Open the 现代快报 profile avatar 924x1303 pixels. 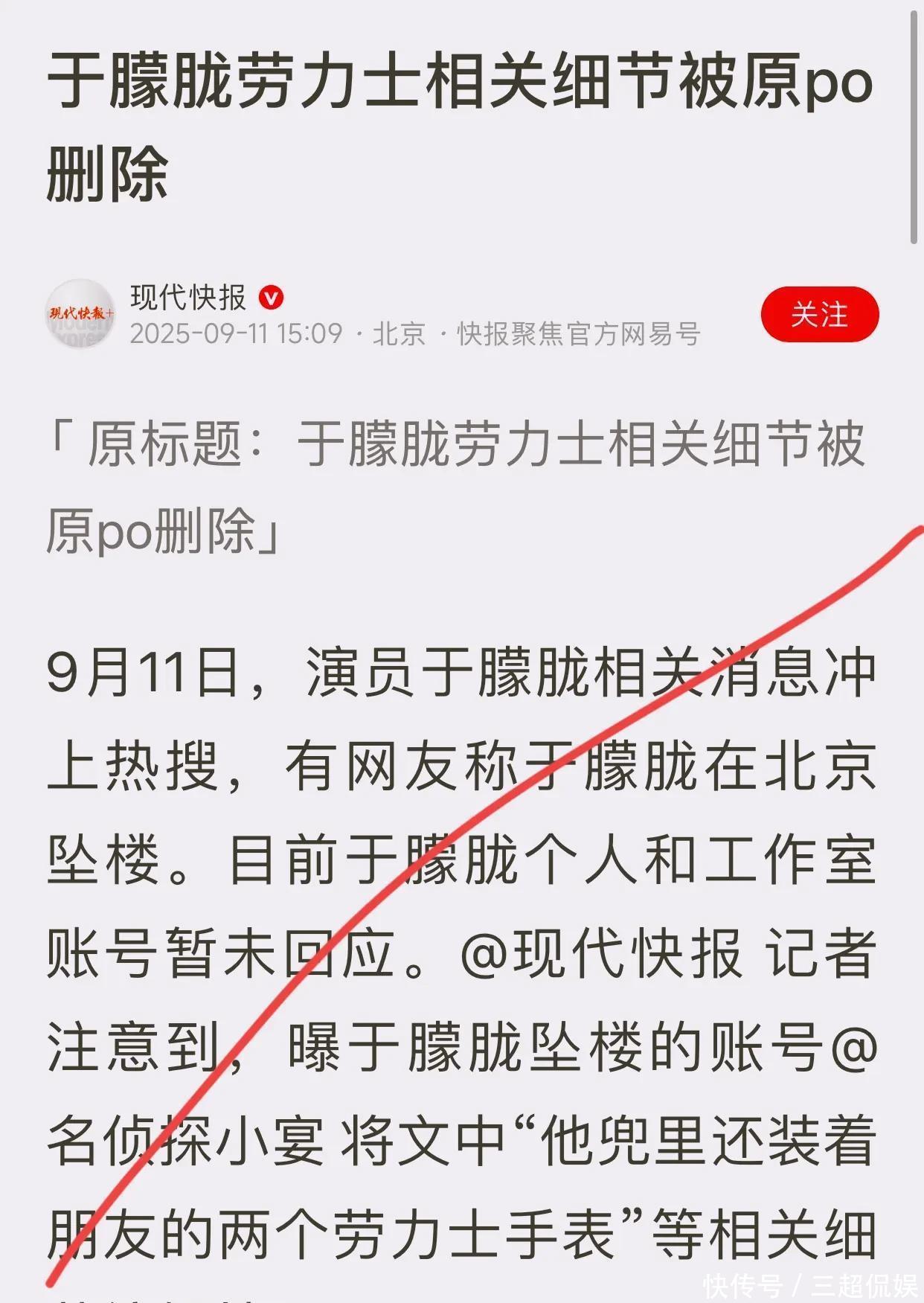coord(80,315)
